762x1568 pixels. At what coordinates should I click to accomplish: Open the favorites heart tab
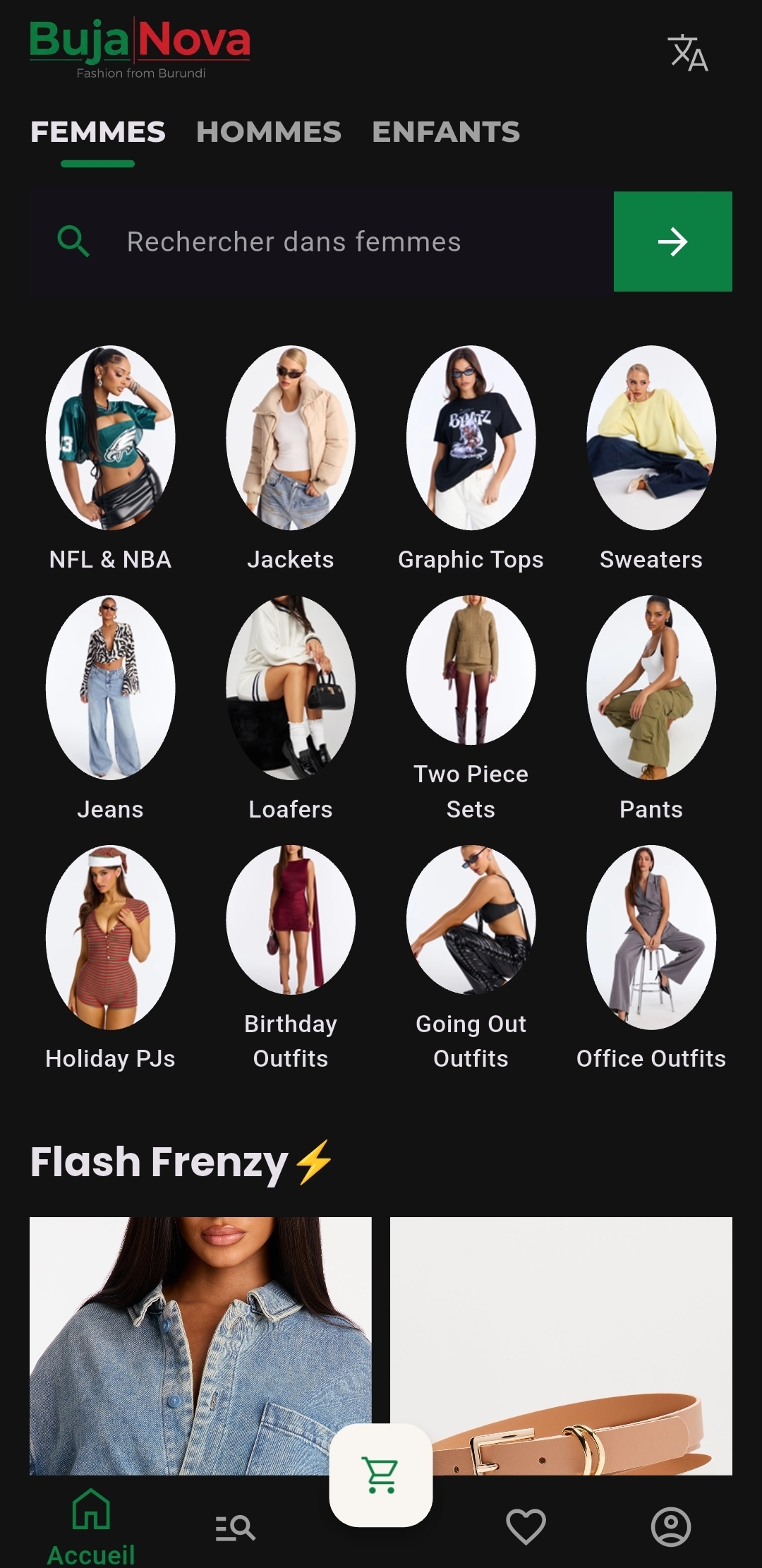point(526,1527)
